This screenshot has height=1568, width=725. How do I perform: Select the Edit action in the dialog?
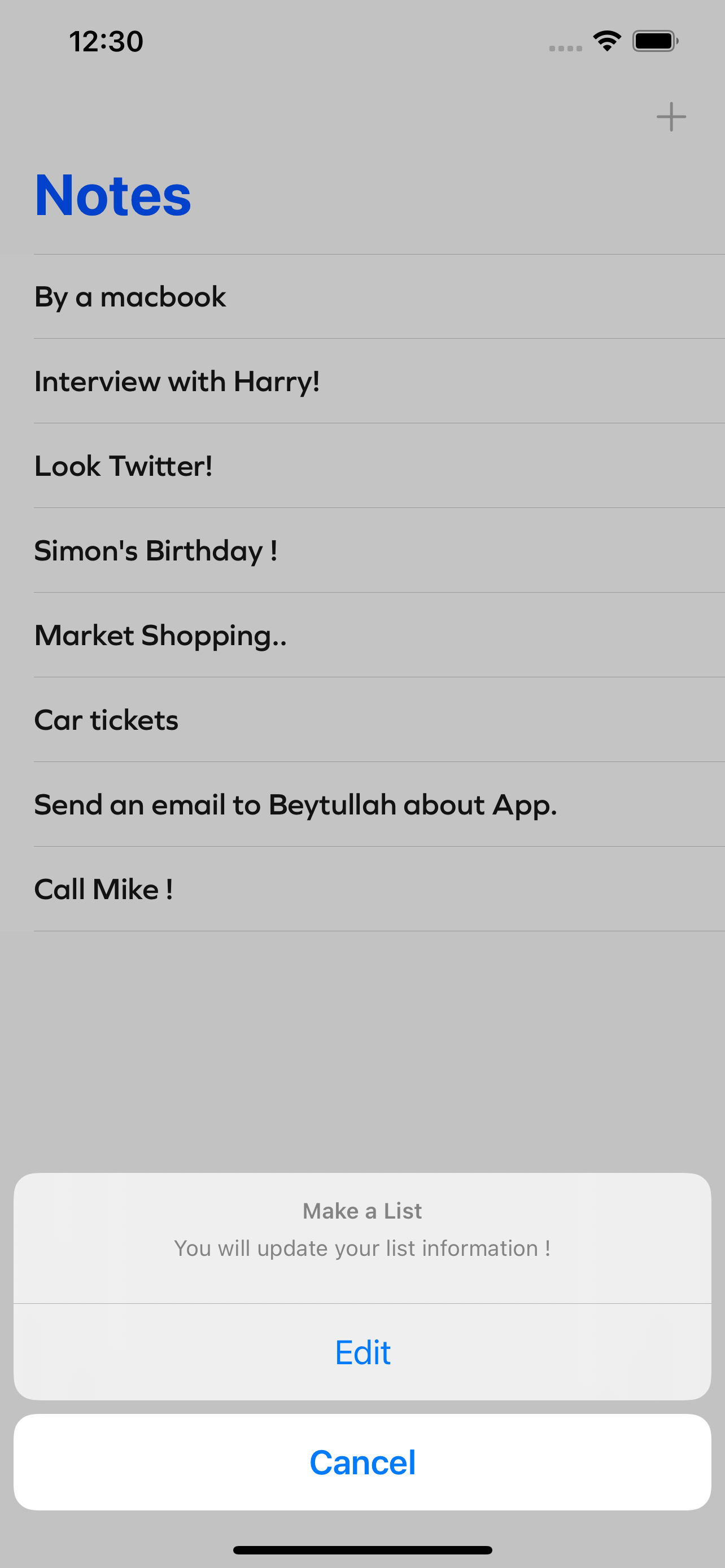pyautogui.click(x=362, y=1351)
